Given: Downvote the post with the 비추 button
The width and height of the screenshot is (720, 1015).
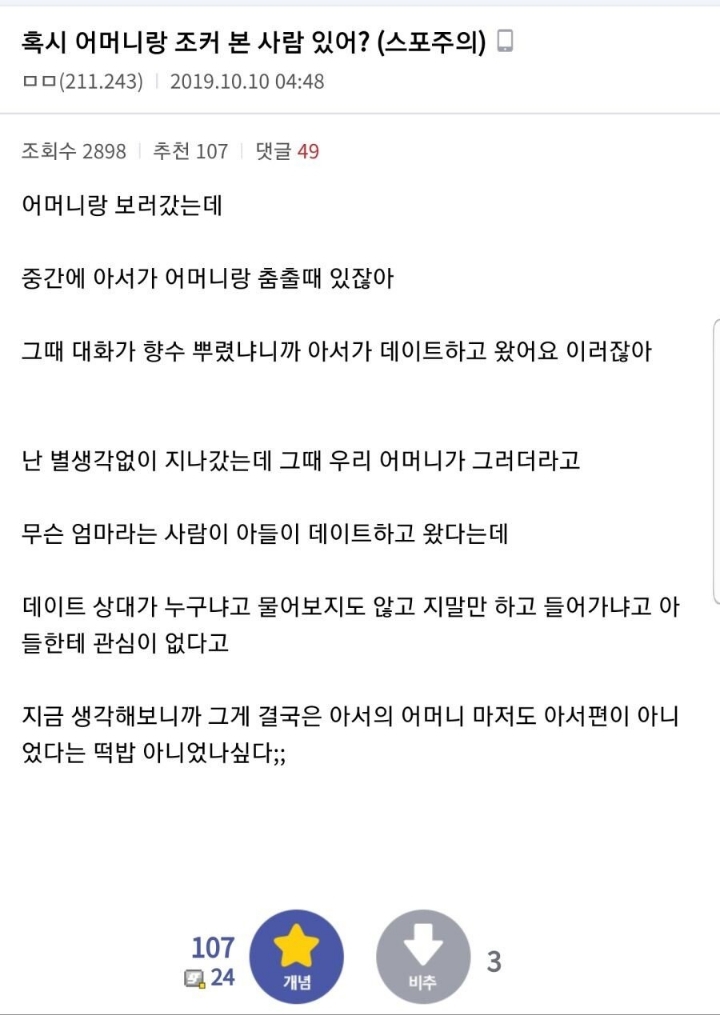Looking at the screenshot, I should pos(423,956).
